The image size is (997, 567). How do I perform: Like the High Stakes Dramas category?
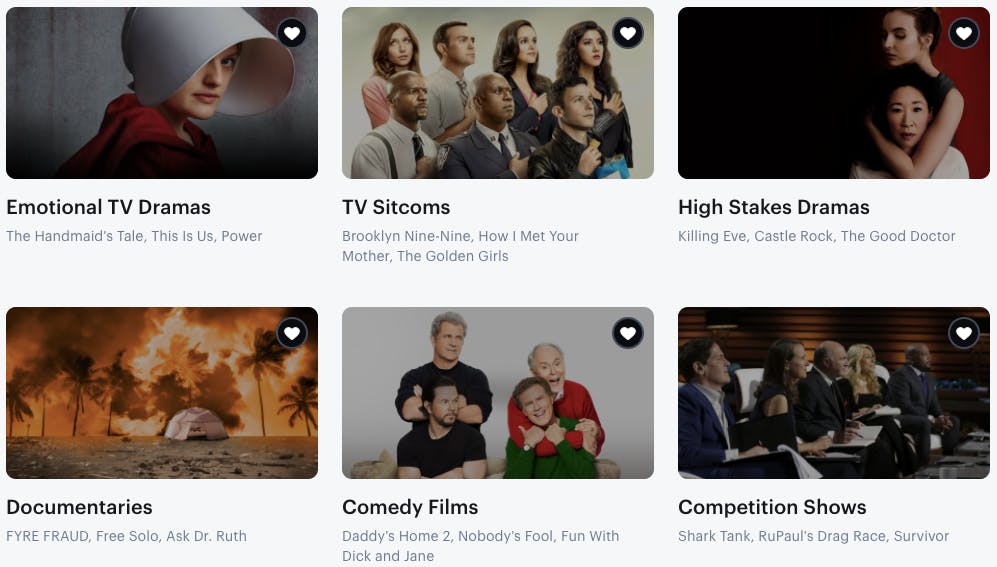point(964,33)
